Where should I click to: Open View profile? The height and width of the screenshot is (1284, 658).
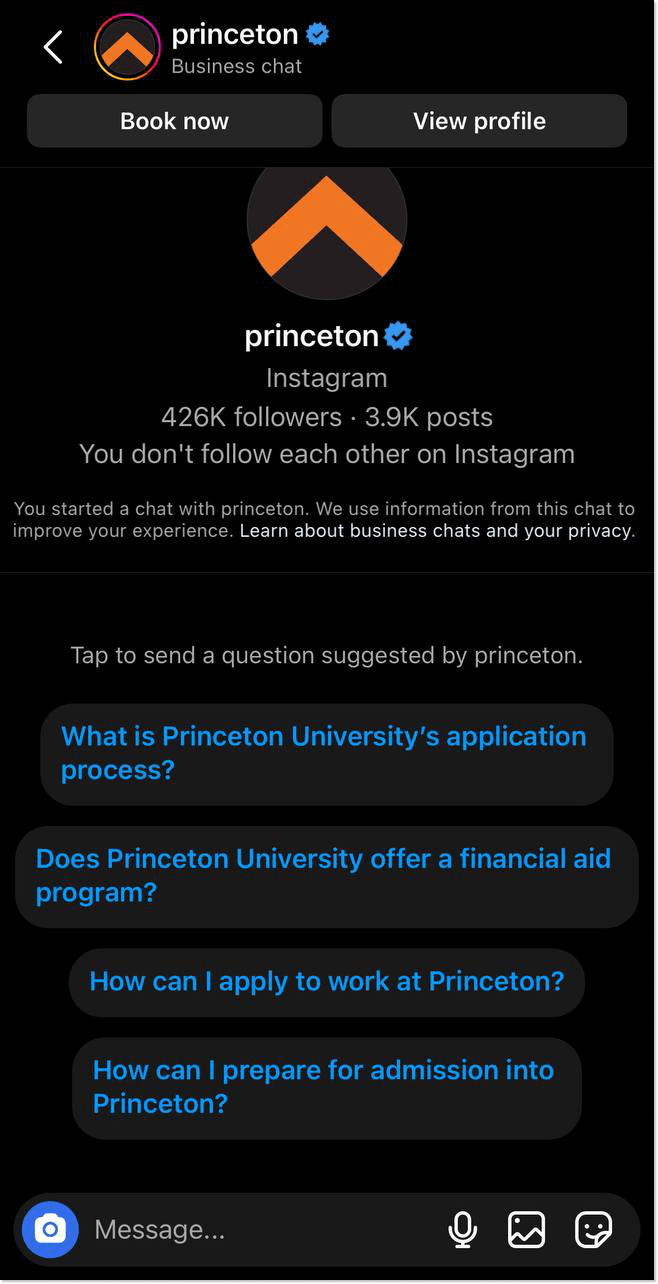click(x=479, y=121)
